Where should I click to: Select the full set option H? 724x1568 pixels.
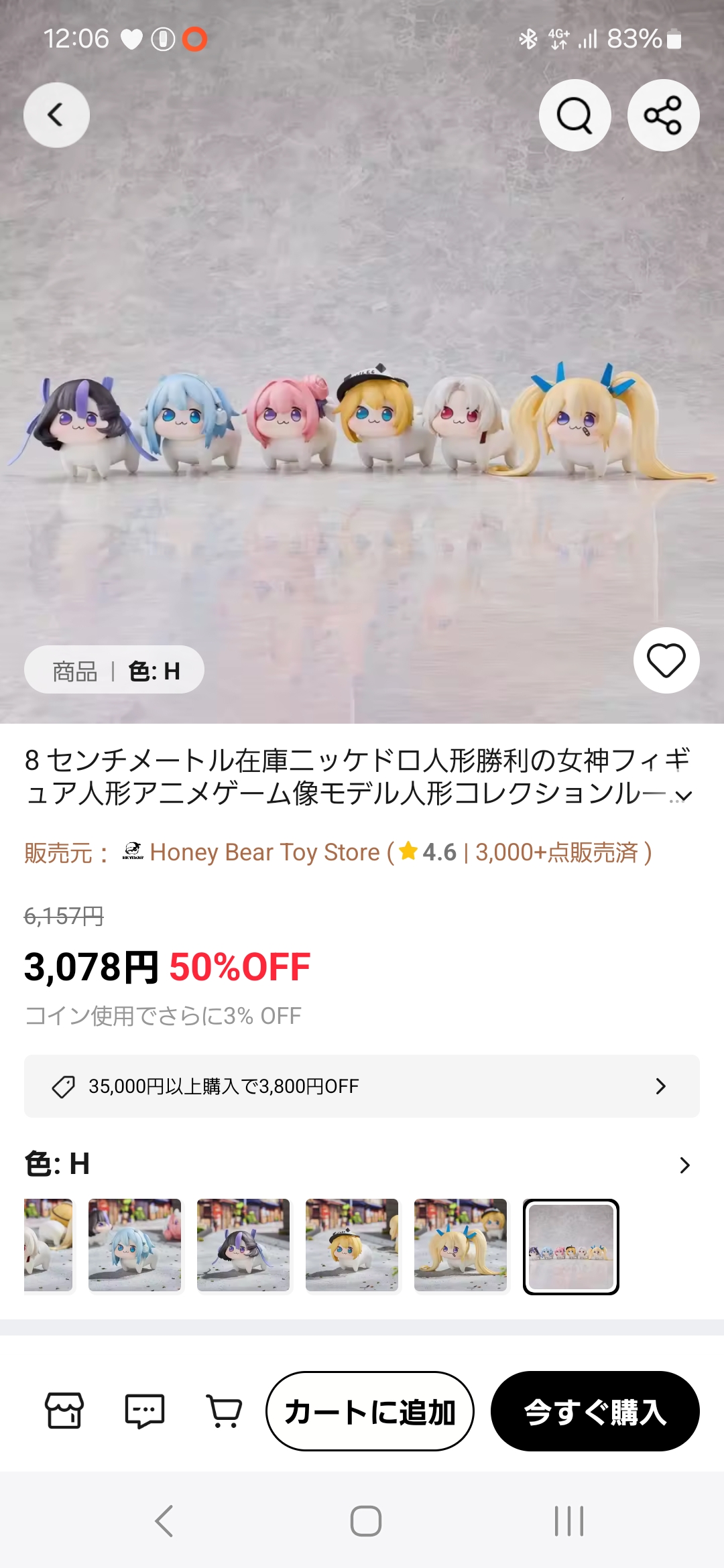pos(571,1247)
